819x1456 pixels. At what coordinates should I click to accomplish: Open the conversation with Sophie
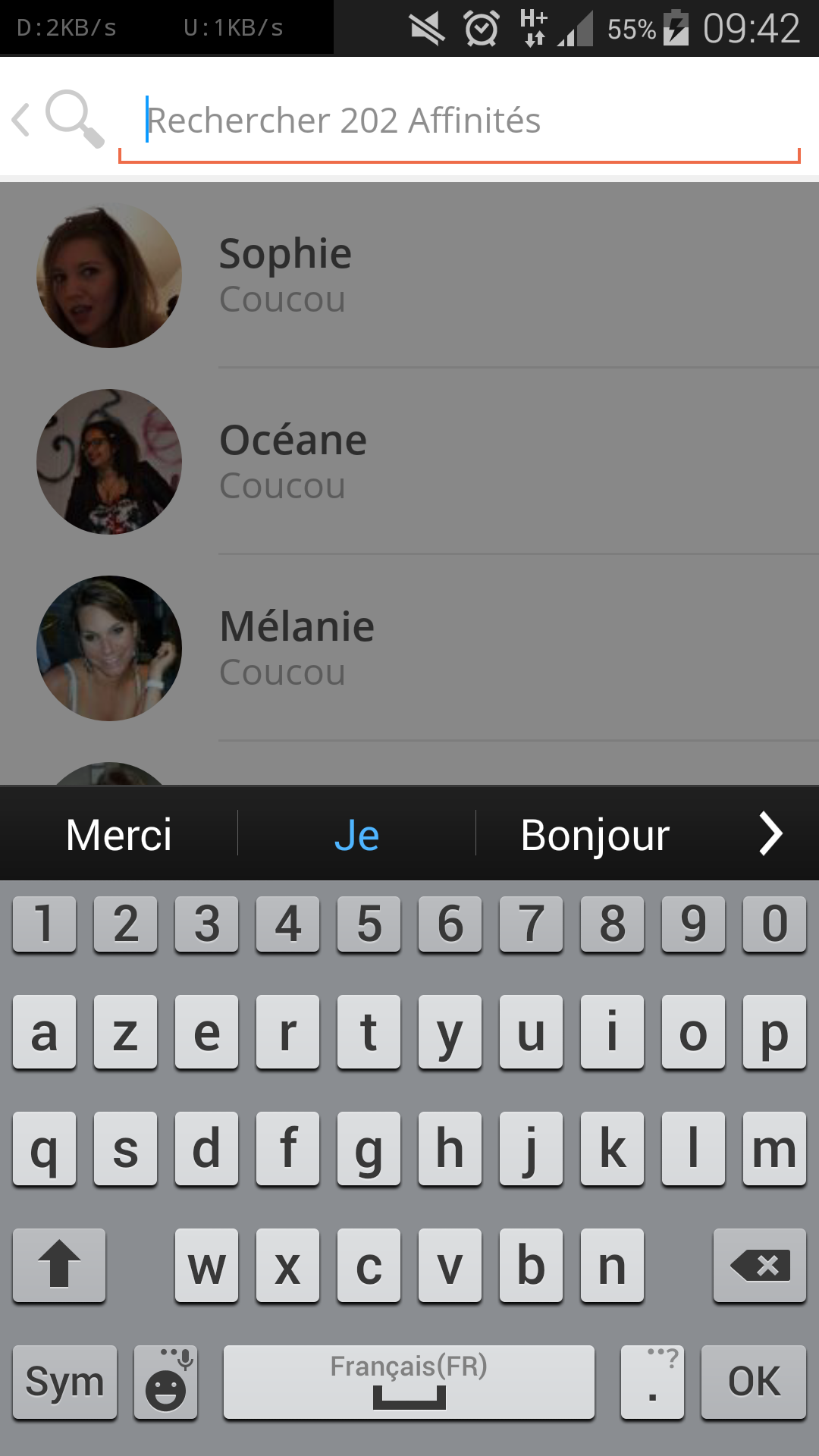(x=409, y=275)
